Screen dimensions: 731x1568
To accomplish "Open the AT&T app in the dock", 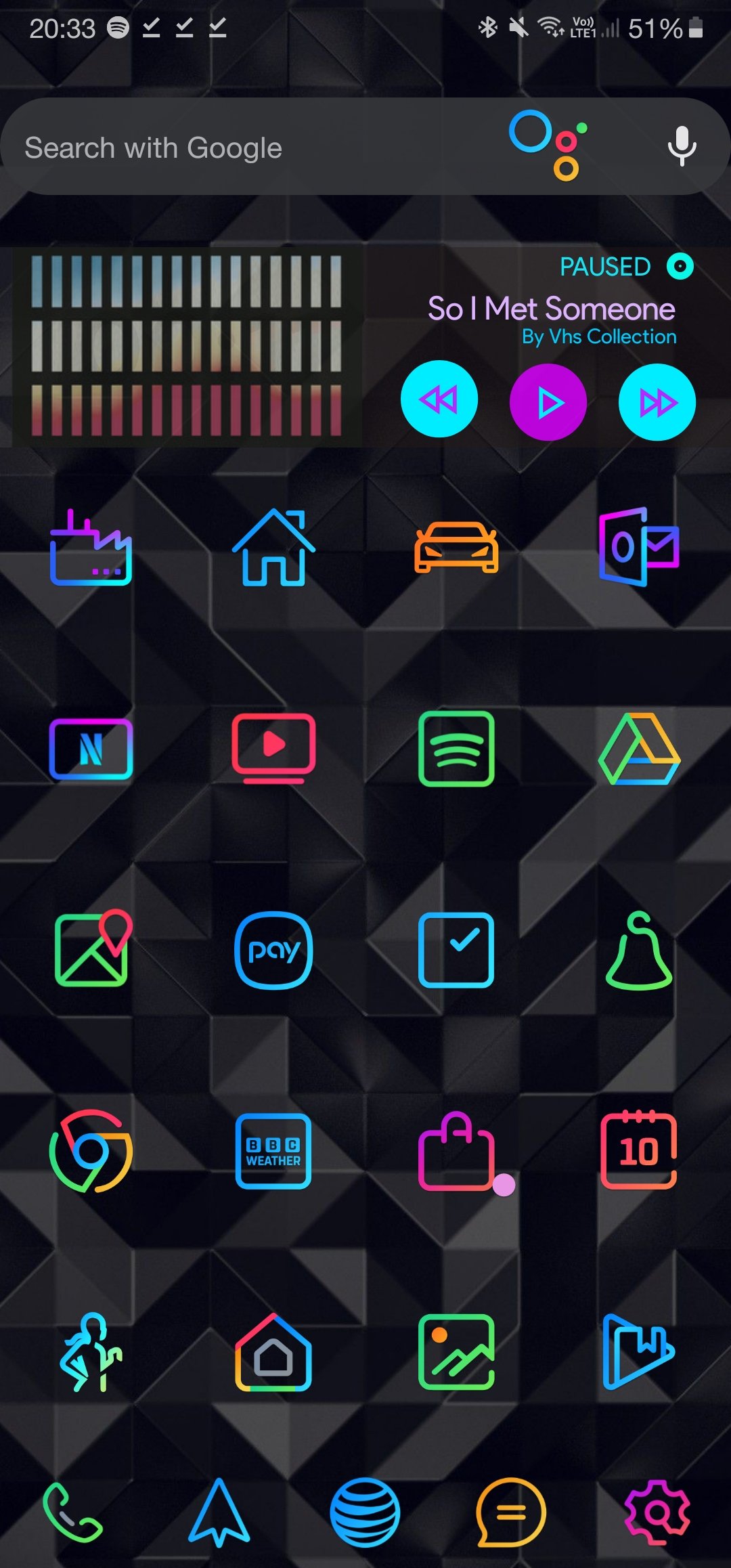I will [x=365, y=1513].
